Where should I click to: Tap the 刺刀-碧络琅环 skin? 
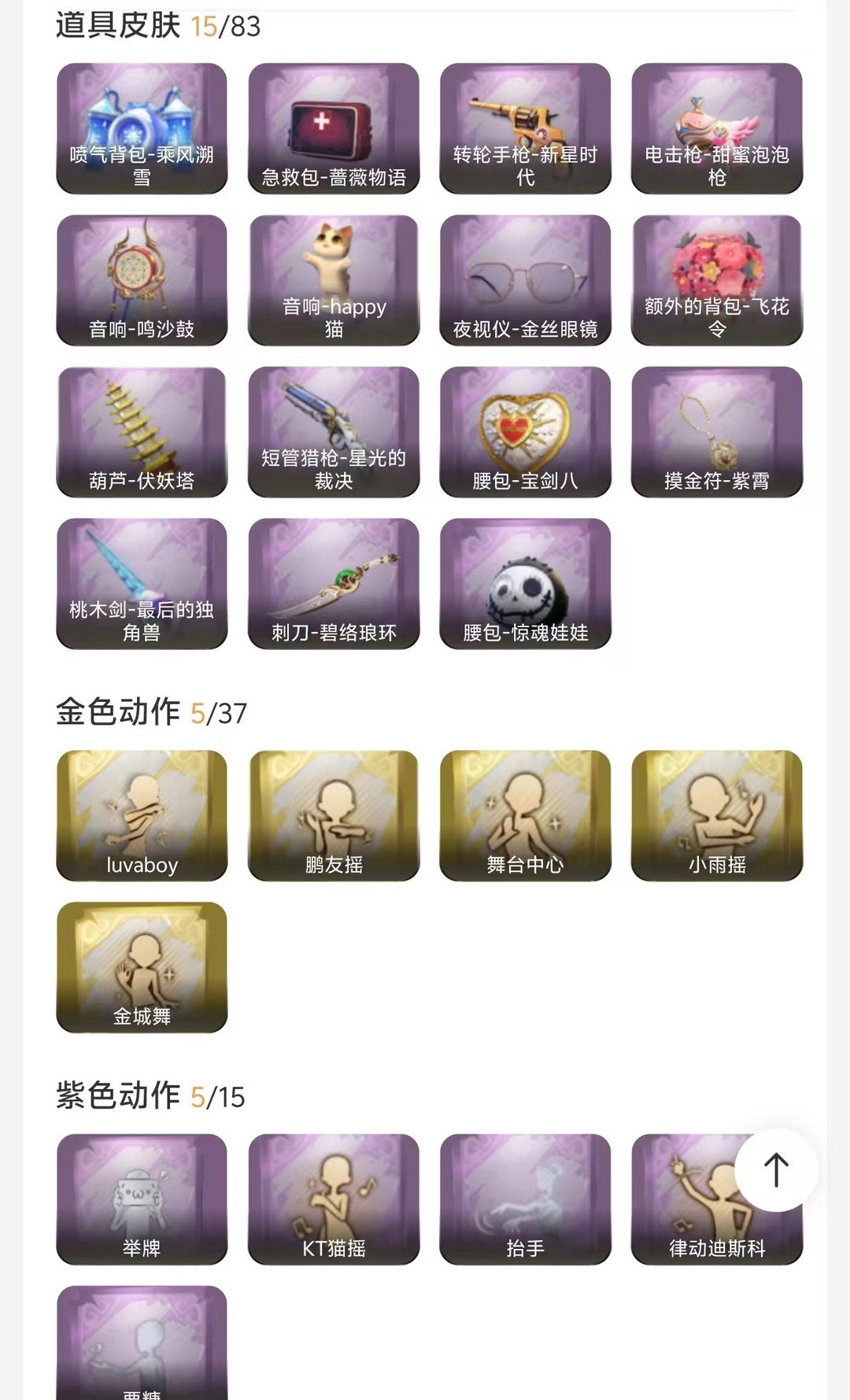[x=334, y=584]
